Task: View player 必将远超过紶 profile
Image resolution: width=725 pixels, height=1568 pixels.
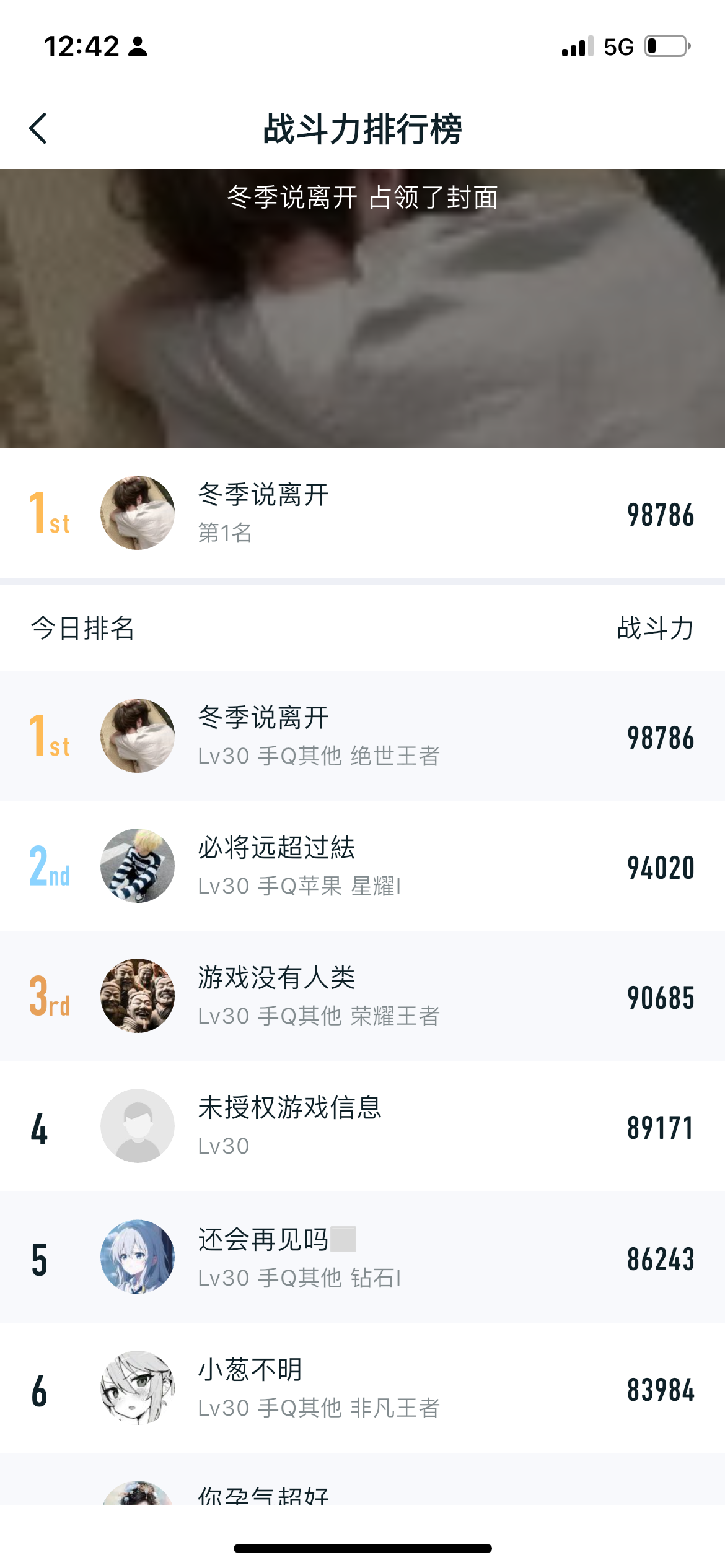Action: [x=362, y=866]
